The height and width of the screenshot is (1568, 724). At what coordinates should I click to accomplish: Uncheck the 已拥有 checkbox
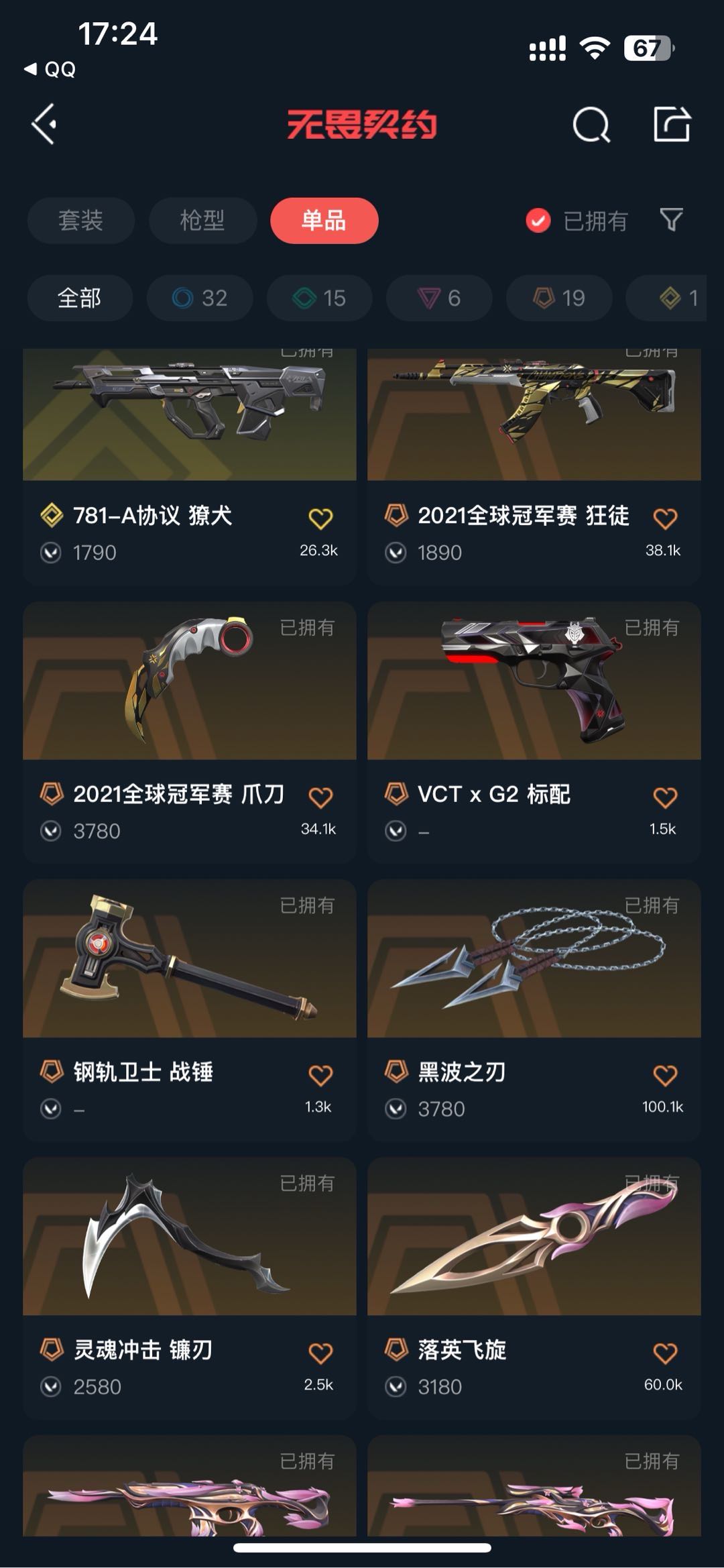(538, 220)
